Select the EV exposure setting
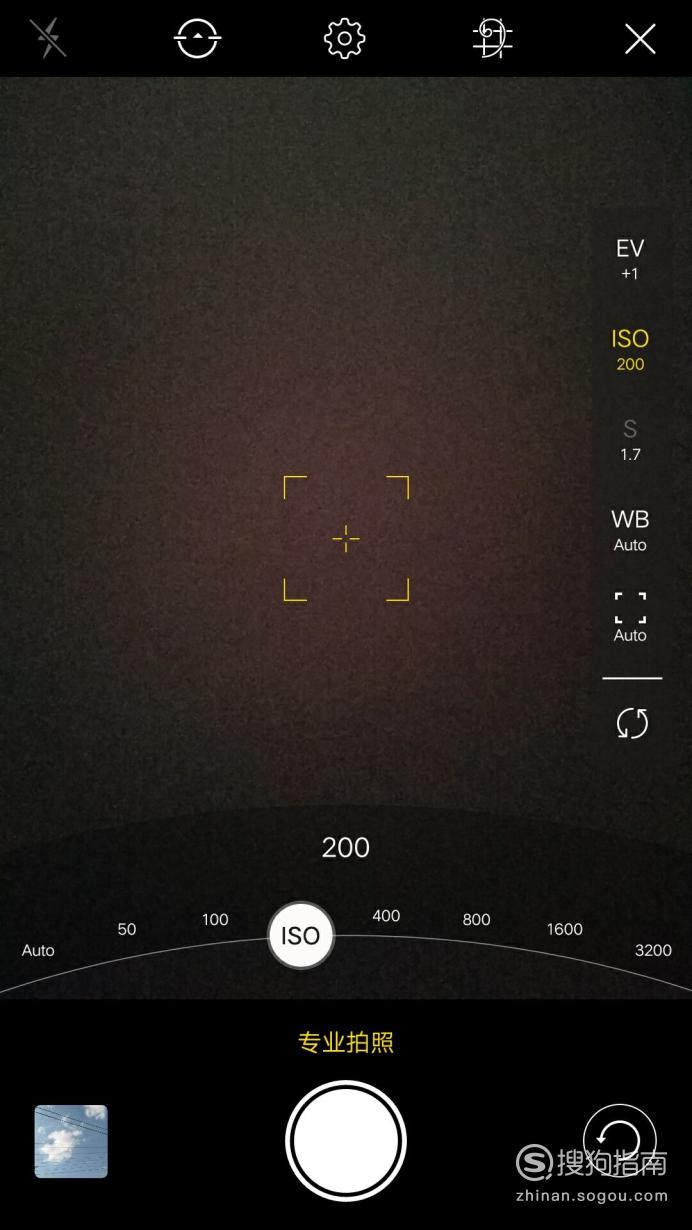692x1230 pixels. (630, 258)
